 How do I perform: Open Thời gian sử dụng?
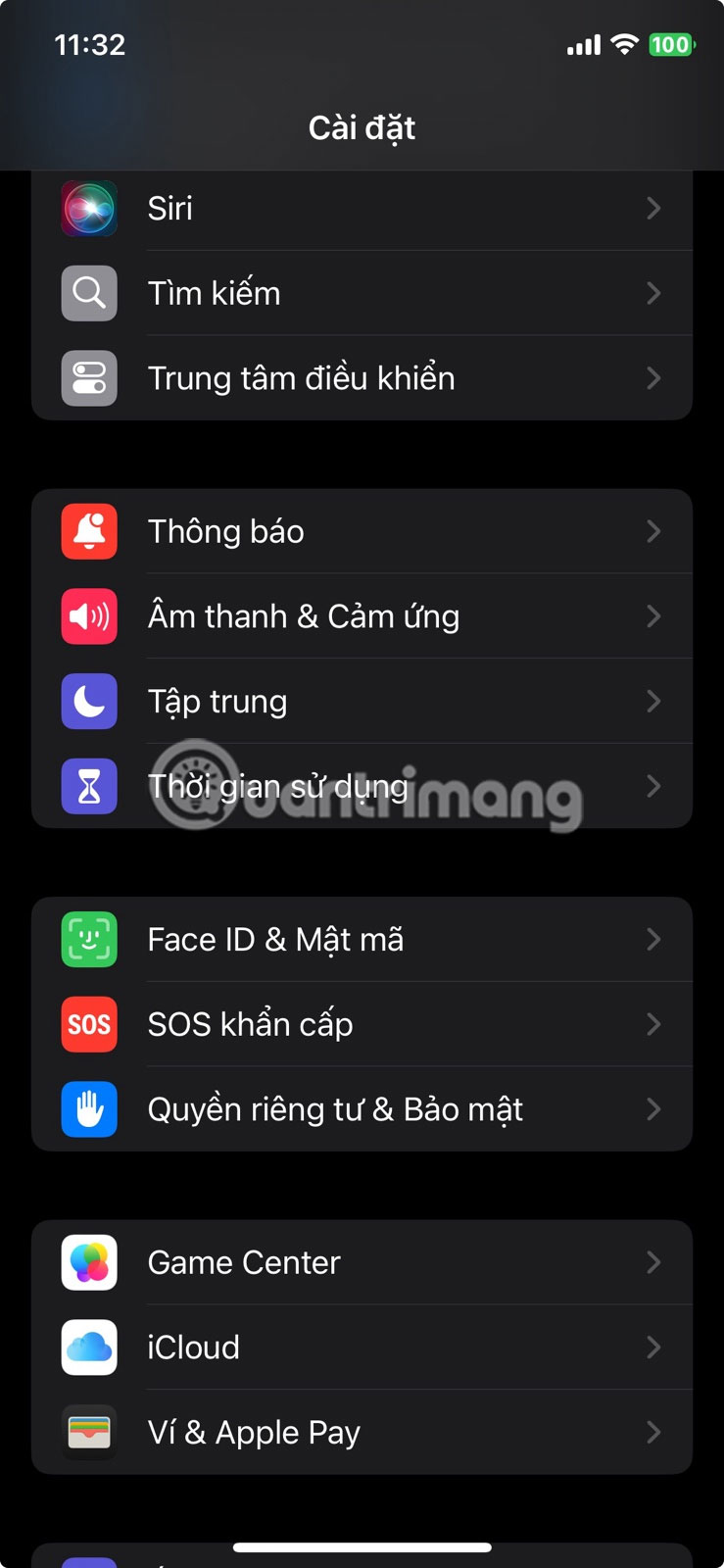pyautogui.click(x=362, y=786)
